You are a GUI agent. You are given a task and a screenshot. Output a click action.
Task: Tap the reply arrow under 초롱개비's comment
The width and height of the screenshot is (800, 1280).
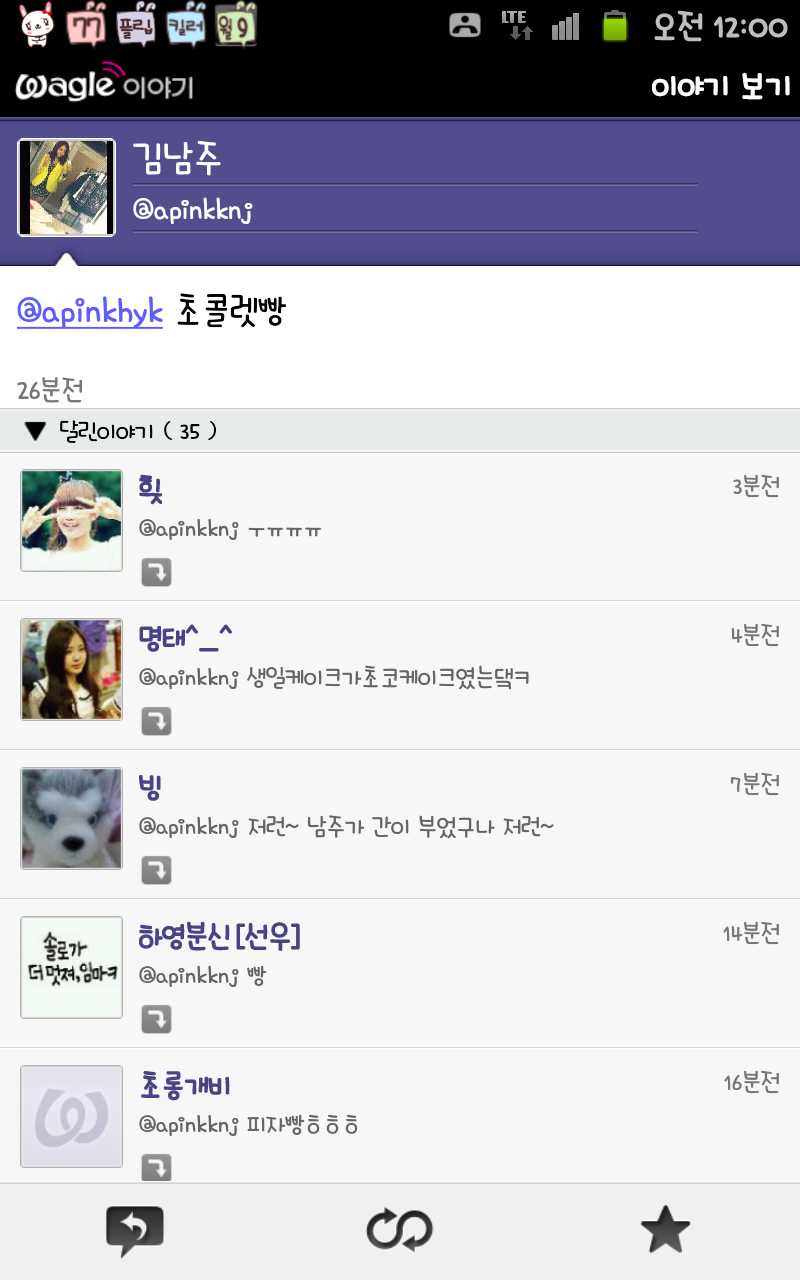(156, 1166)
